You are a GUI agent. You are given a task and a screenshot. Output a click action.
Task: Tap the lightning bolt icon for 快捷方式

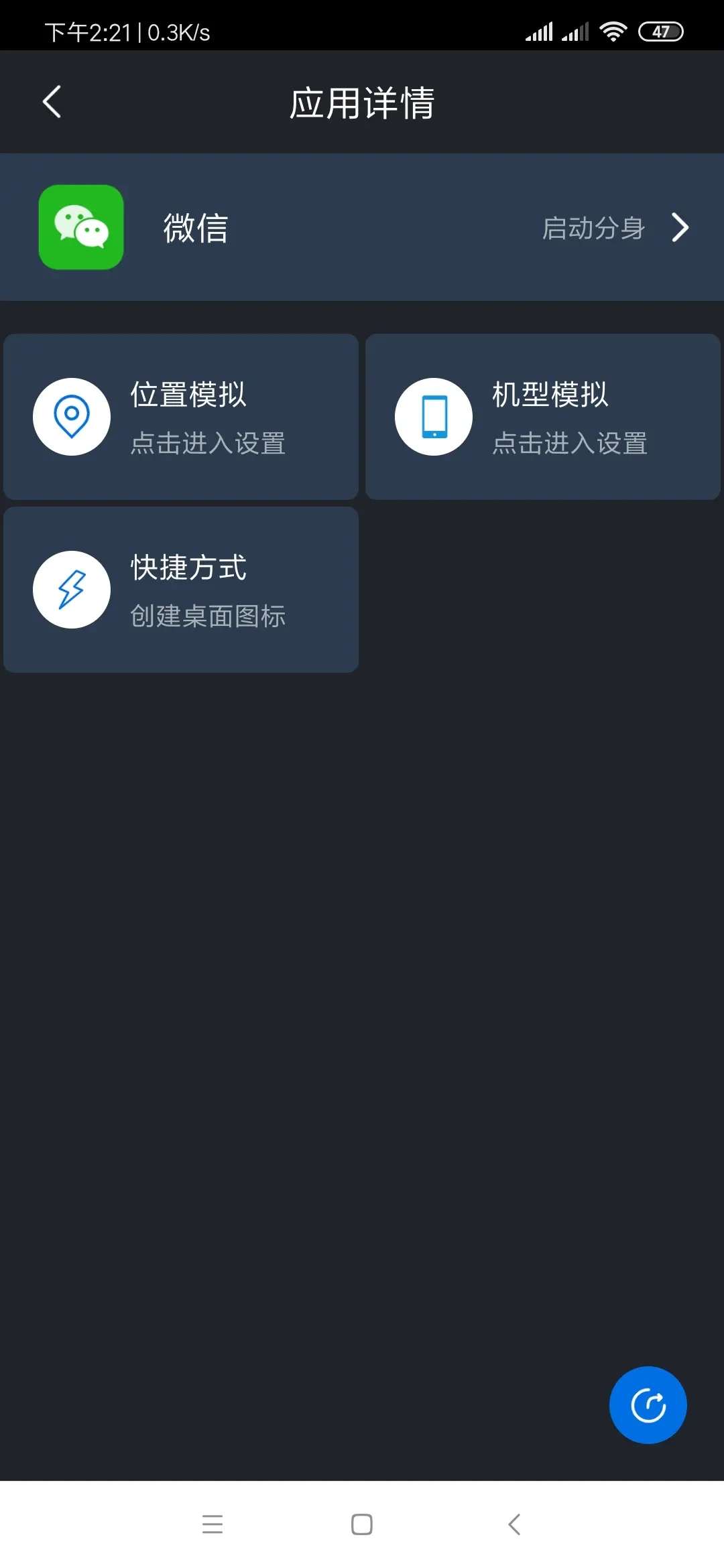[72, 589]
